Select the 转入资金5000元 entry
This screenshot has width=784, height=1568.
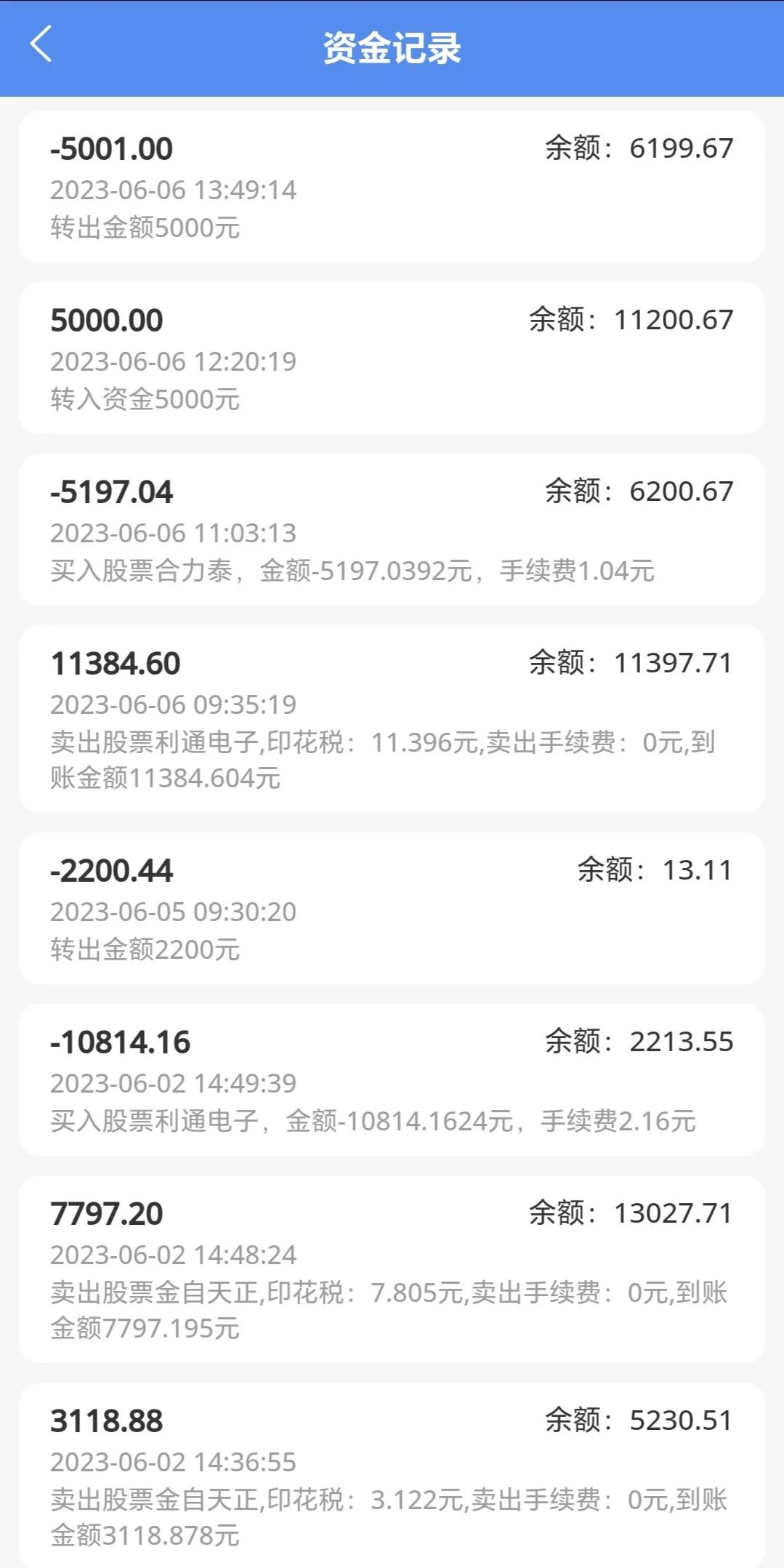coord(145,398)
